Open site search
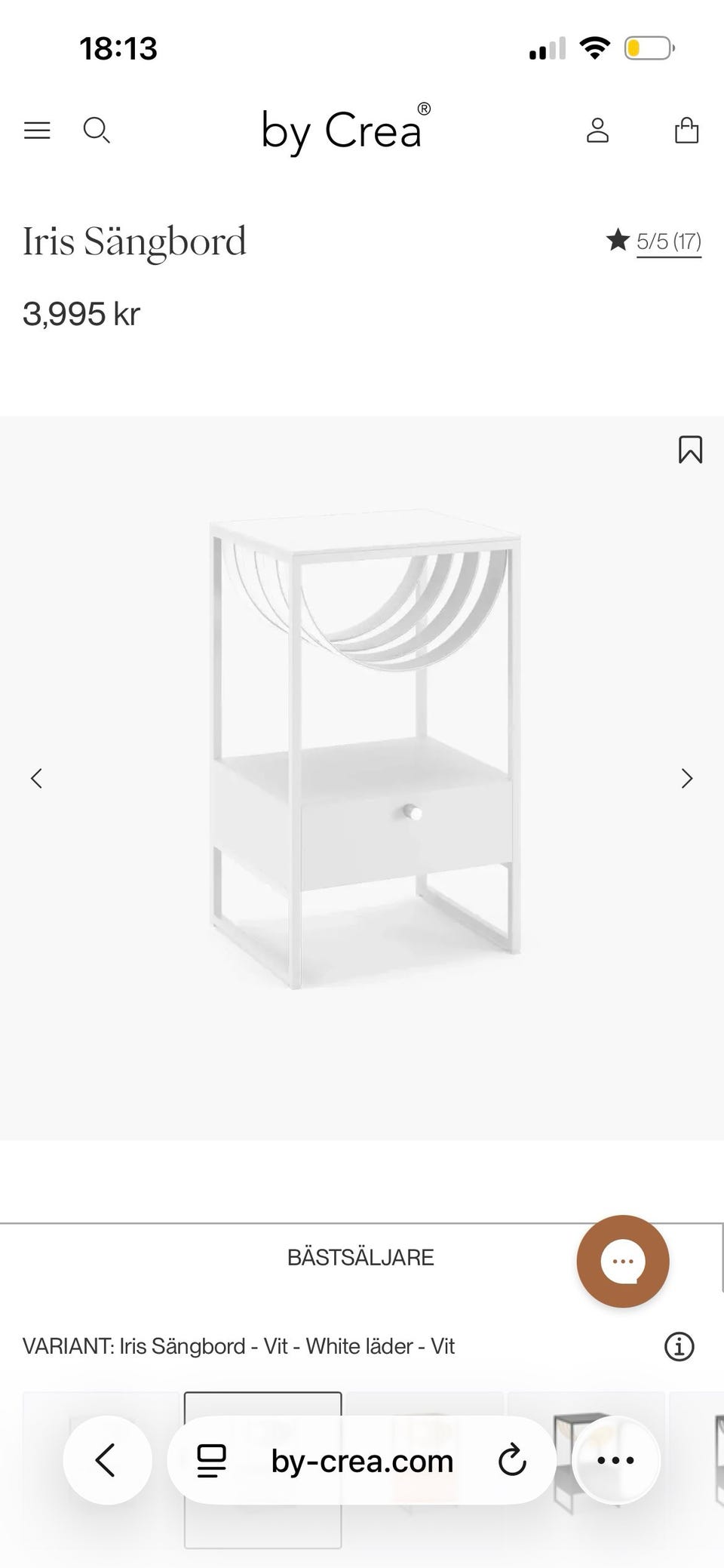 coord(97,131)
